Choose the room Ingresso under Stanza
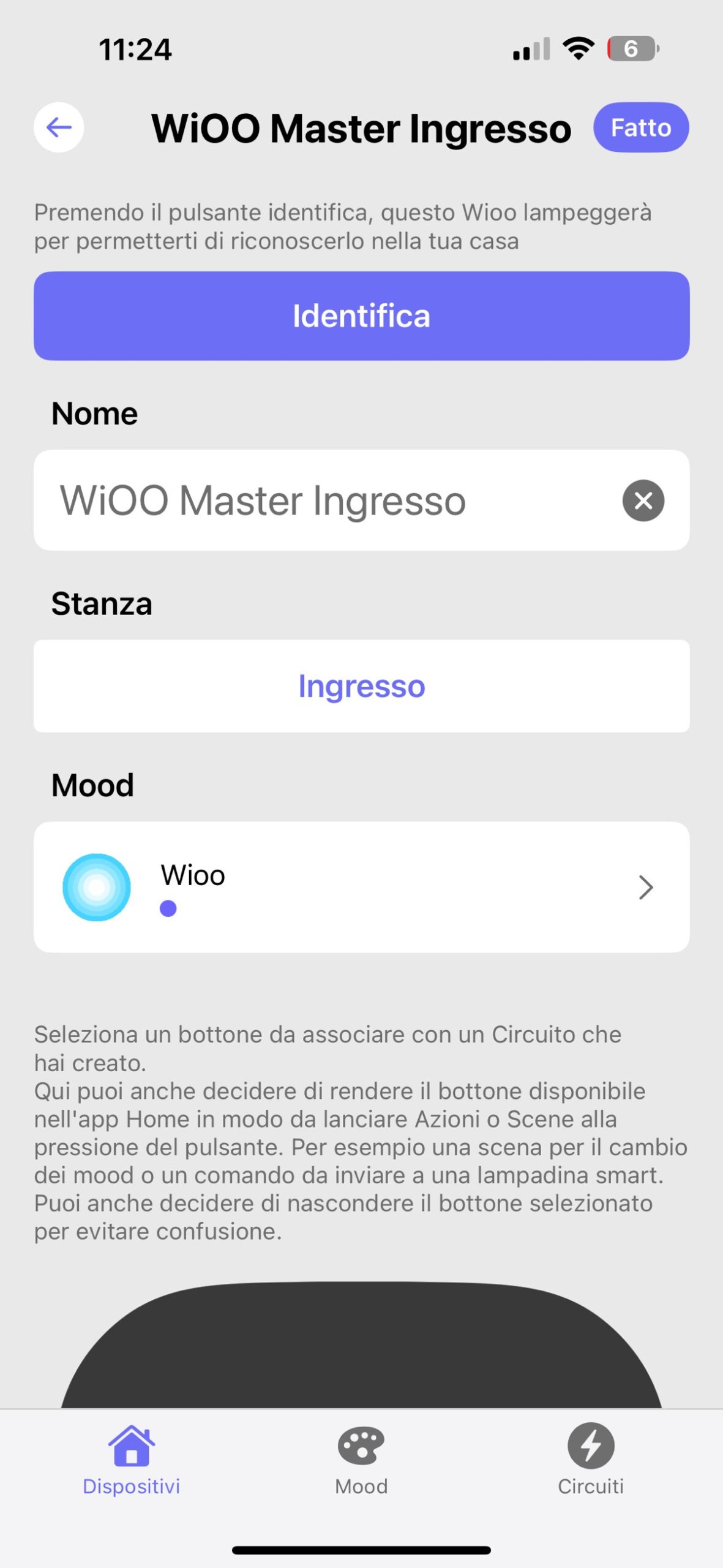 (x=361, y=686)
